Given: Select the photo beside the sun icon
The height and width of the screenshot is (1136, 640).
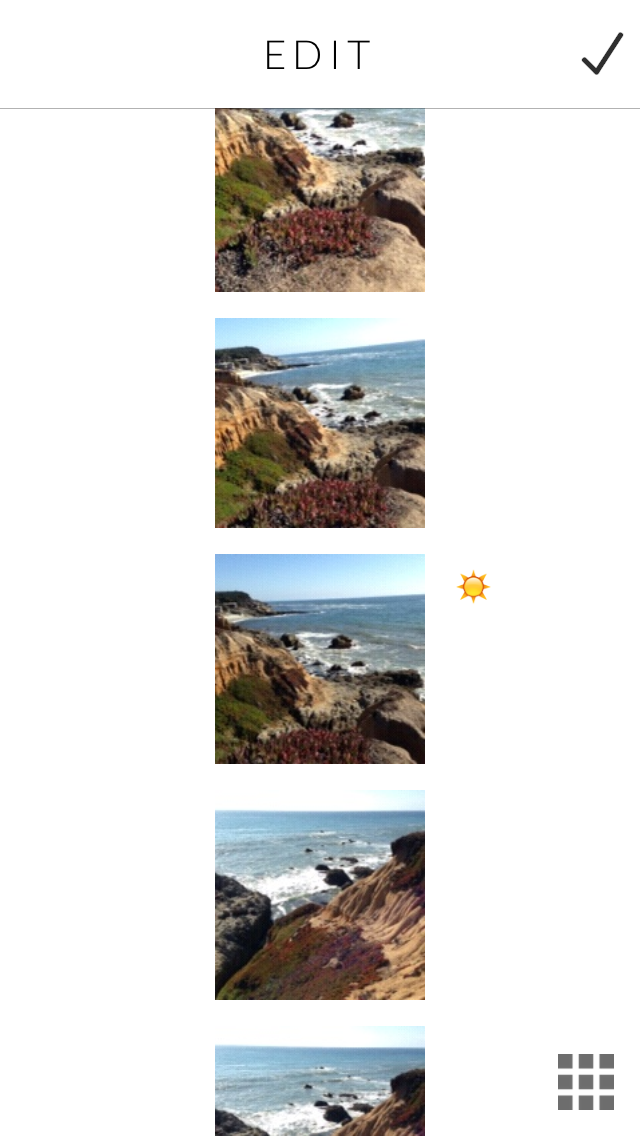Looking at the screenshot, I should (320, 659).
